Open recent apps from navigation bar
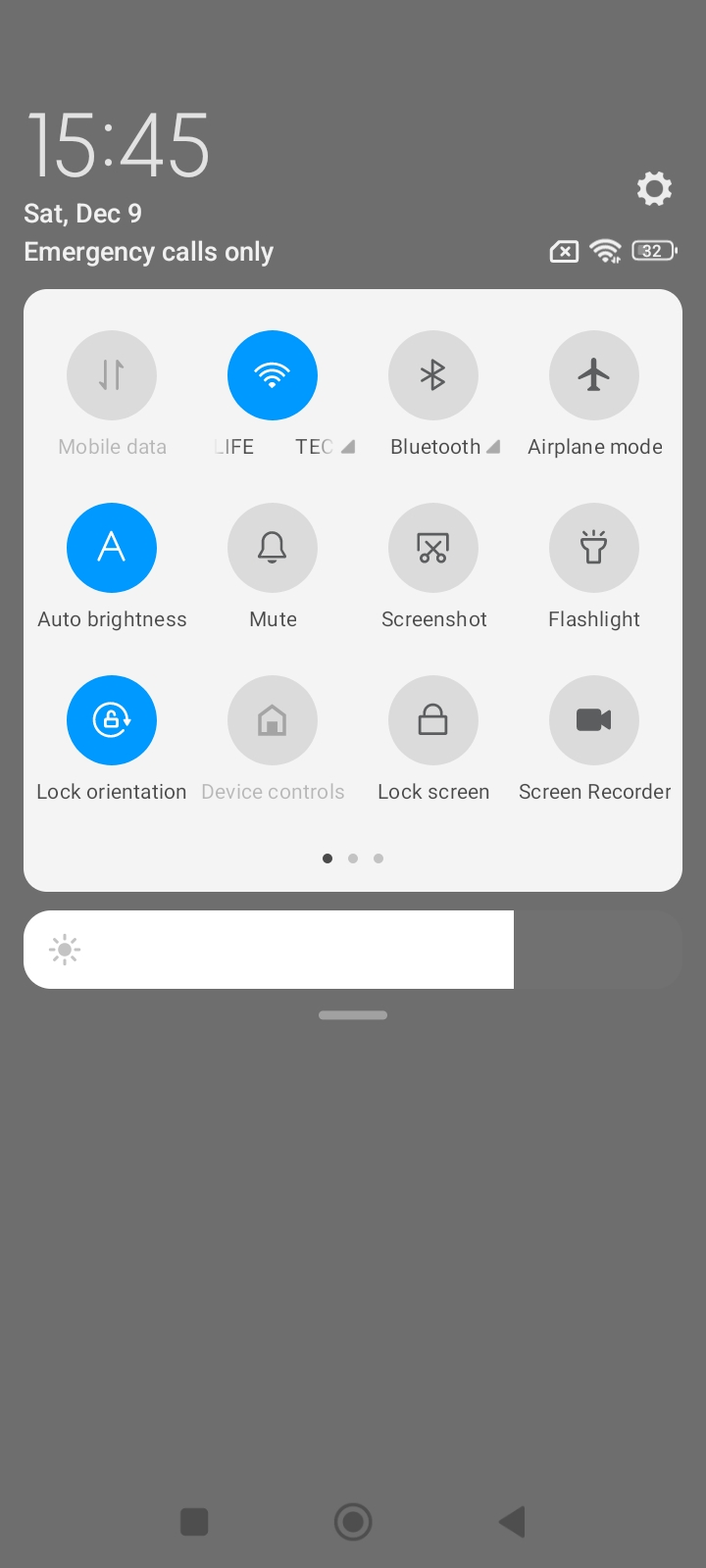Screen dimensions: 706x1568 click(194, 1522)
